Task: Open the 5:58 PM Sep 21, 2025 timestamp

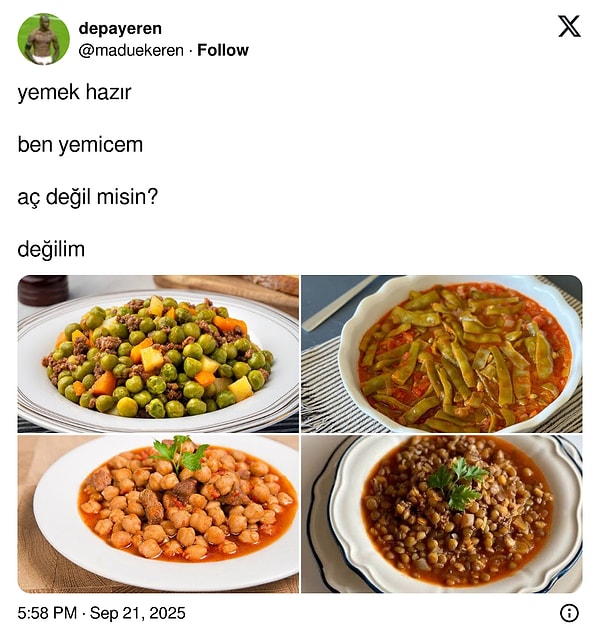Action: click(101, 612)
